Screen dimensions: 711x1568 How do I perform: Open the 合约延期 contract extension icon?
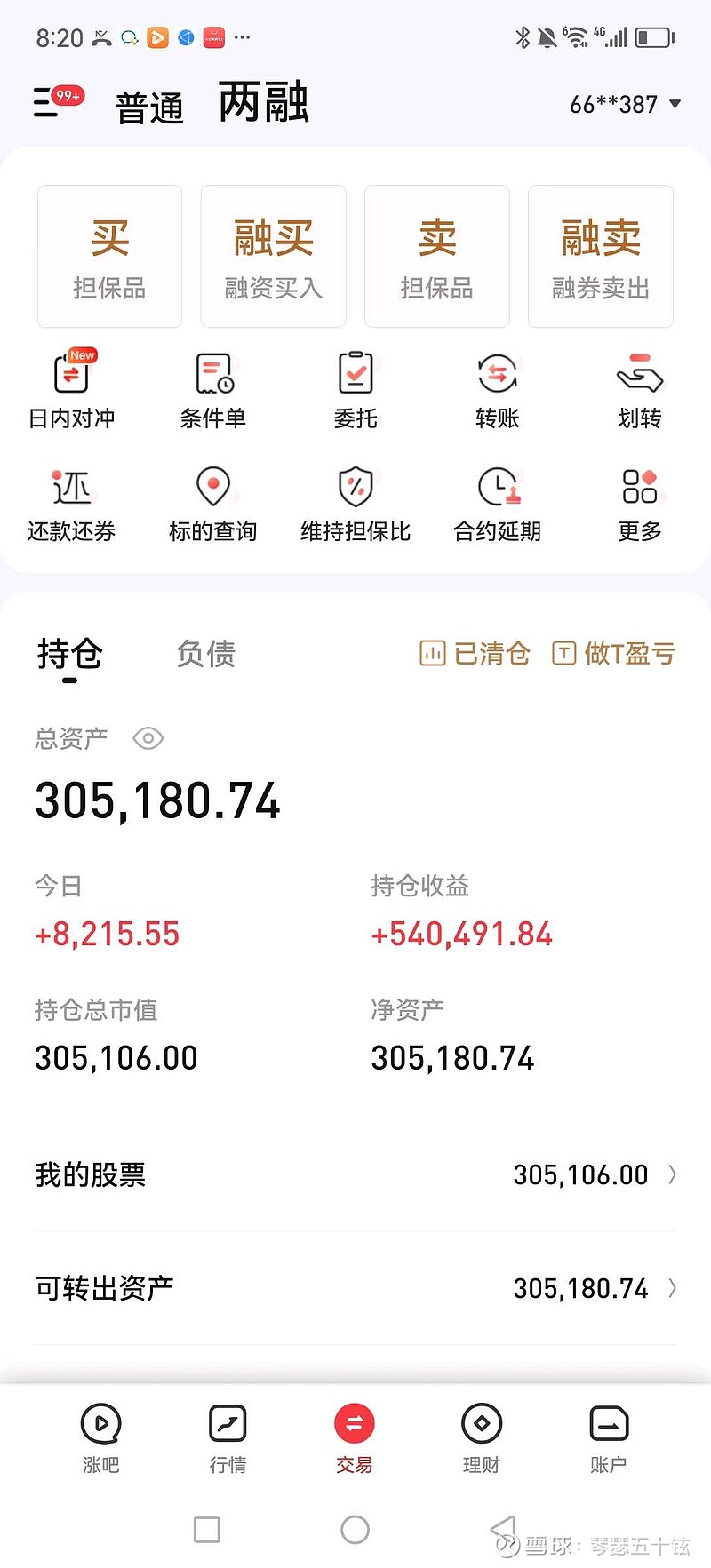pos(498,500)
